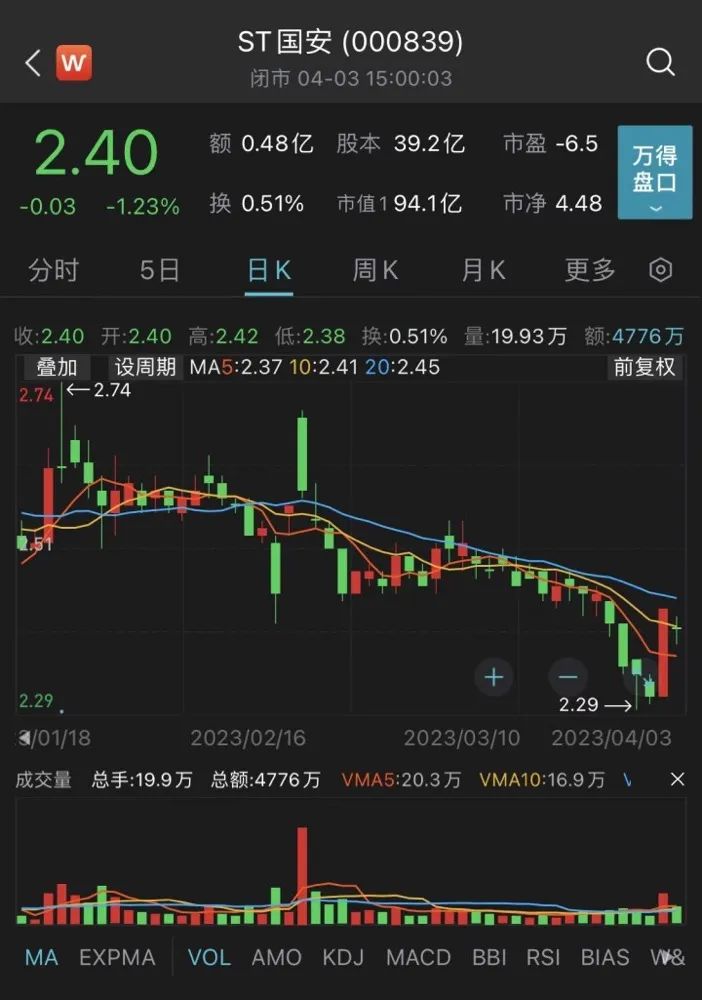Select the RSI indicator
The width and height of the screenshot is (702, 1000).
[x=544, y=957]
